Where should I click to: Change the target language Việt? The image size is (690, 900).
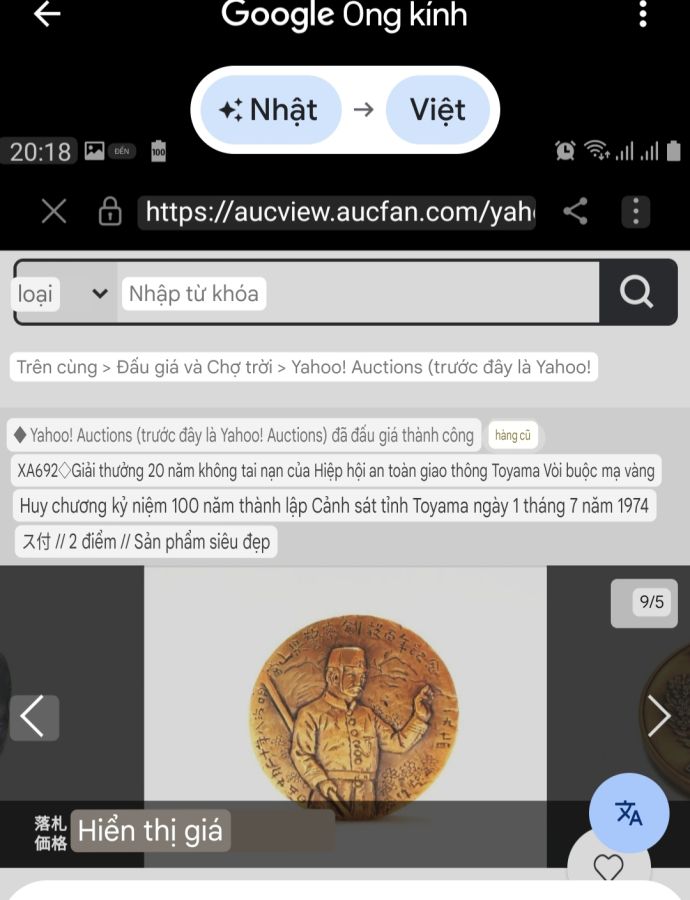(438, 109)
